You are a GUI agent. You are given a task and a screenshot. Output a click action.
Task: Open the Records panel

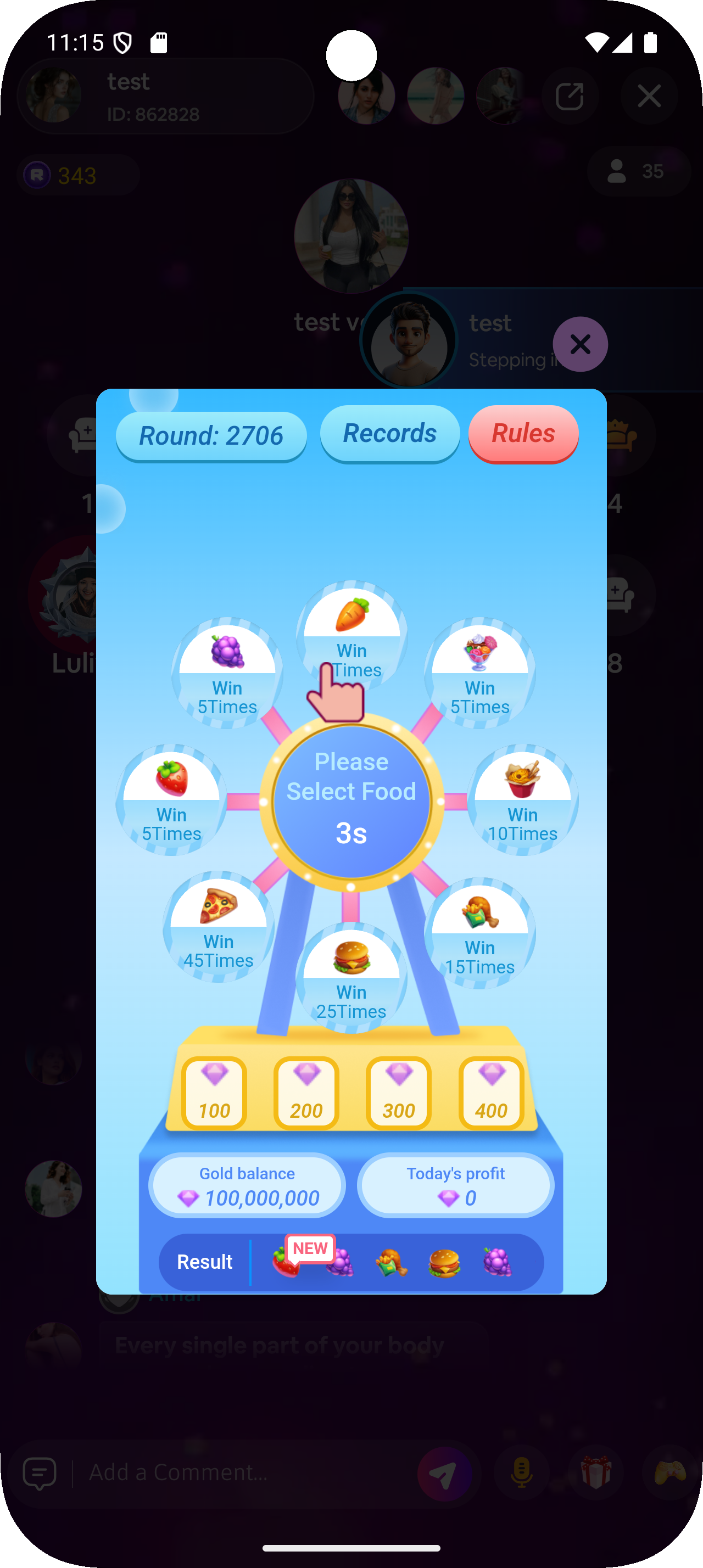pyautogui.click(x=389, y=433)
